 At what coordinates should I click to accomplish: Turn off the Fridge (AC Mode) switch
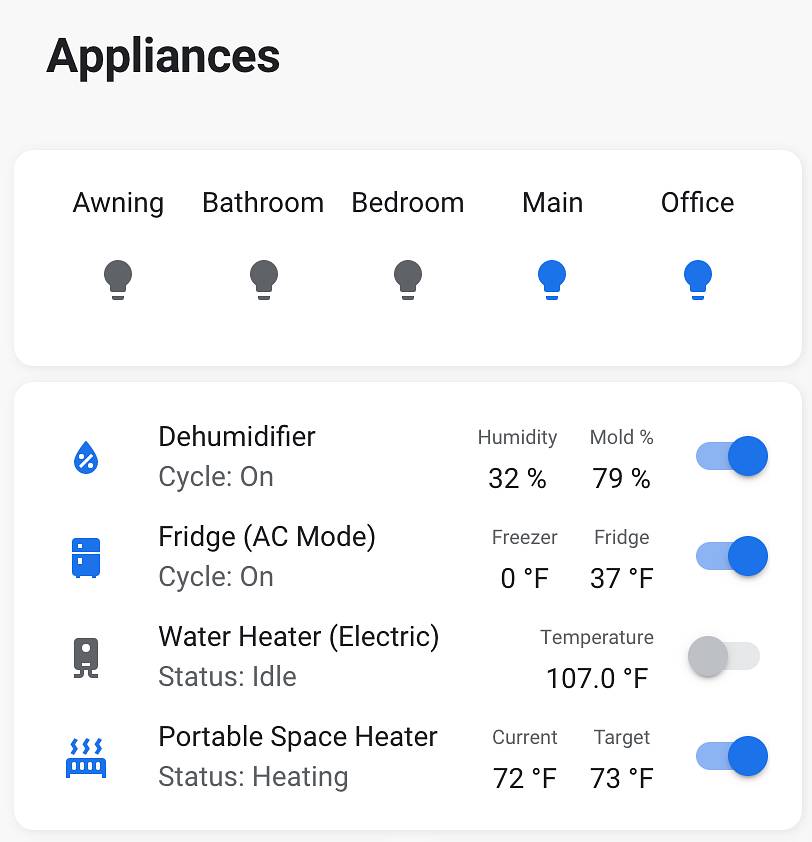pyautogui.click(x=731, y=556)
